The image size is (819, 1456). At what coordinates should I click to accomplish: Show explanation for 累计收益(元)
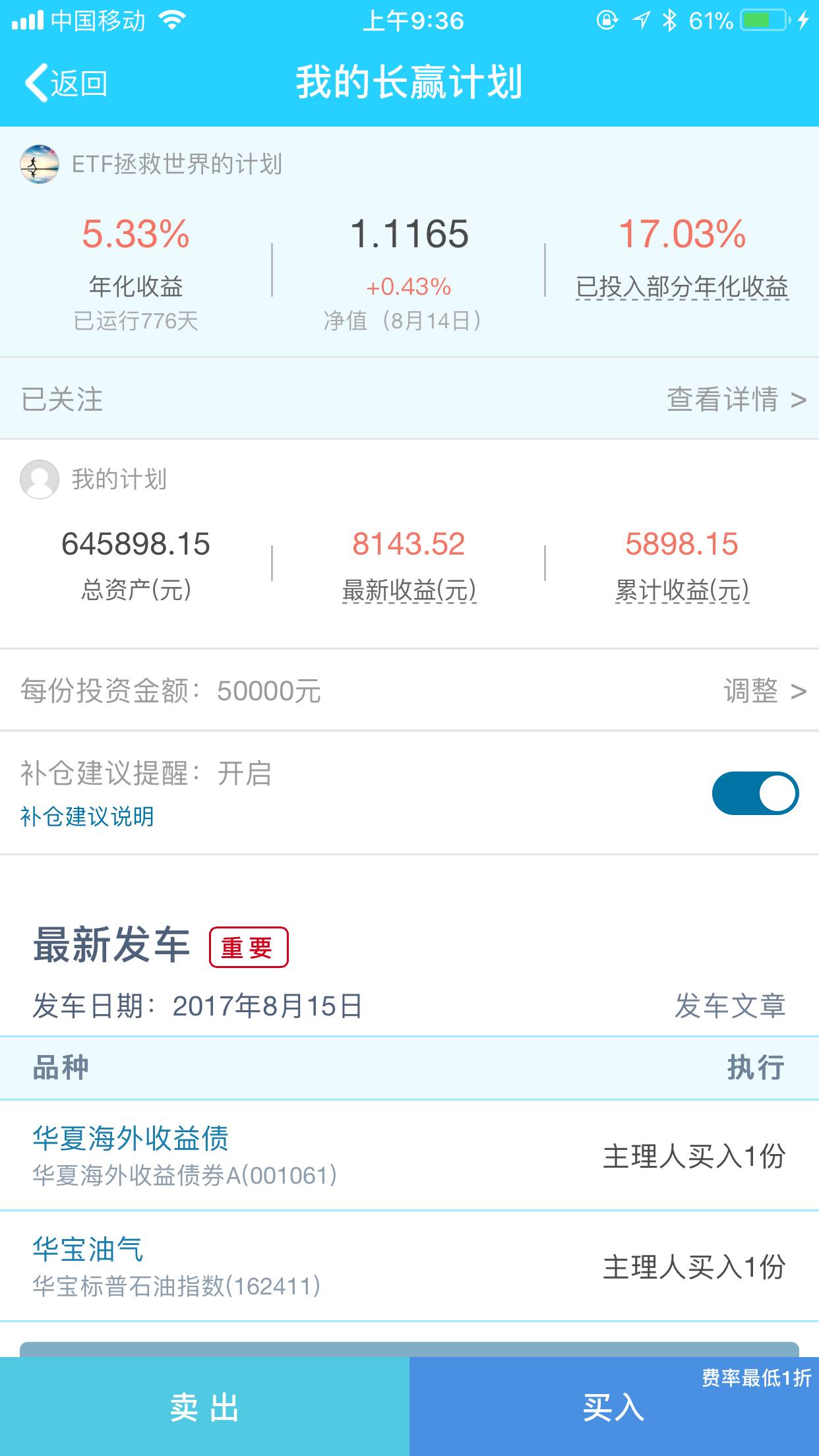(682, 590)
